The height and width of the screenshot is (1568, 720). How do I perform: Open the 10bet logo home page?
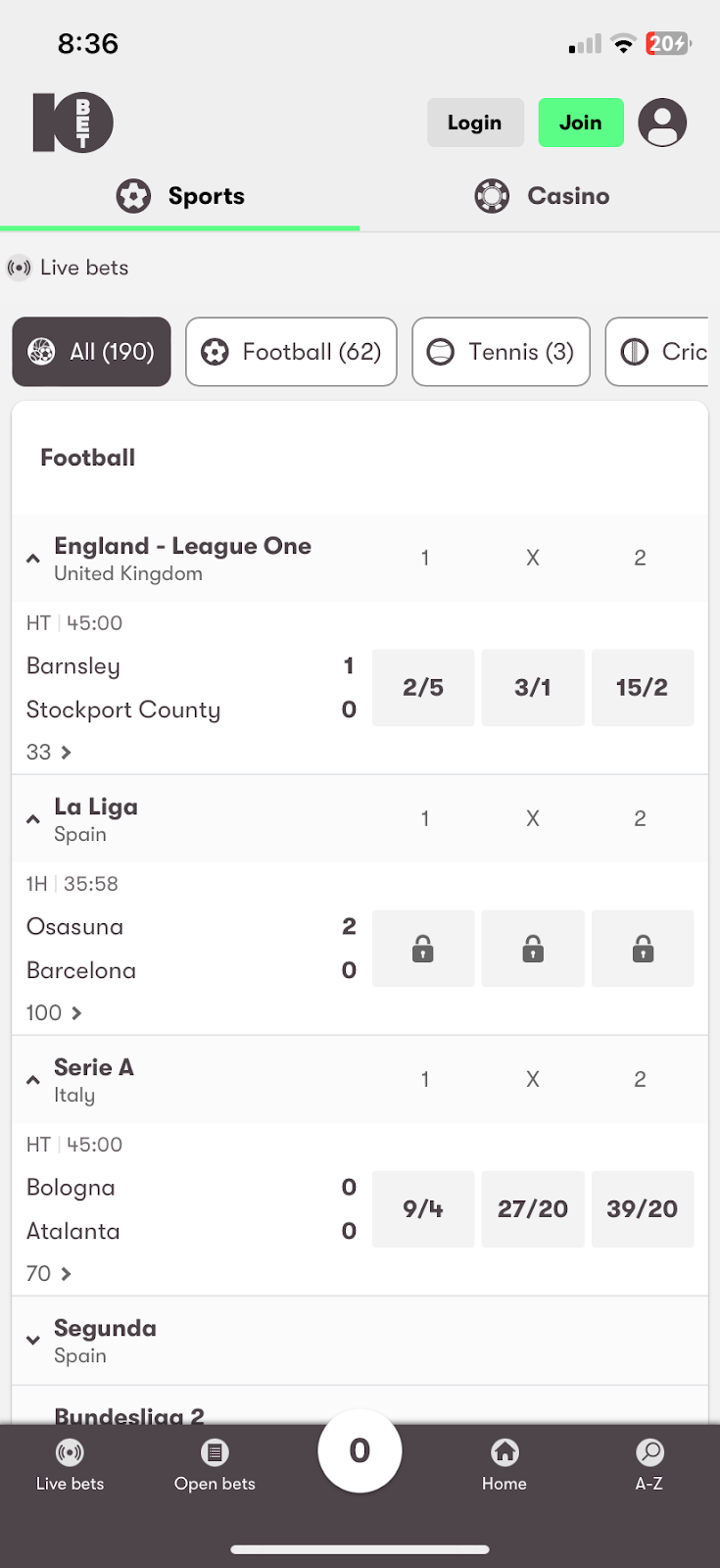pos(73,122)
